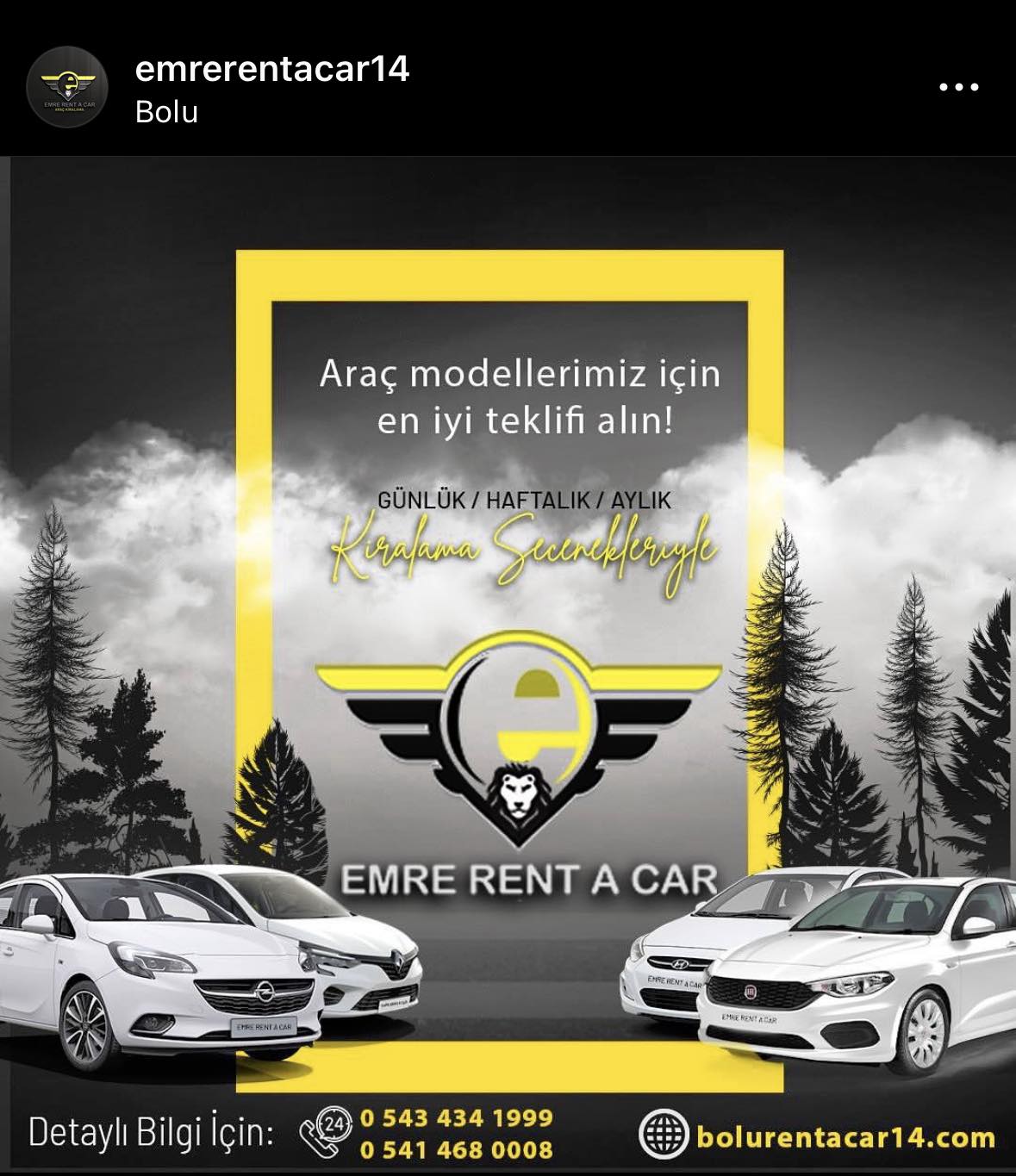1016x1176 pixels.
Task: Tap the Emre Rent A Car post image
Action: 508,663
